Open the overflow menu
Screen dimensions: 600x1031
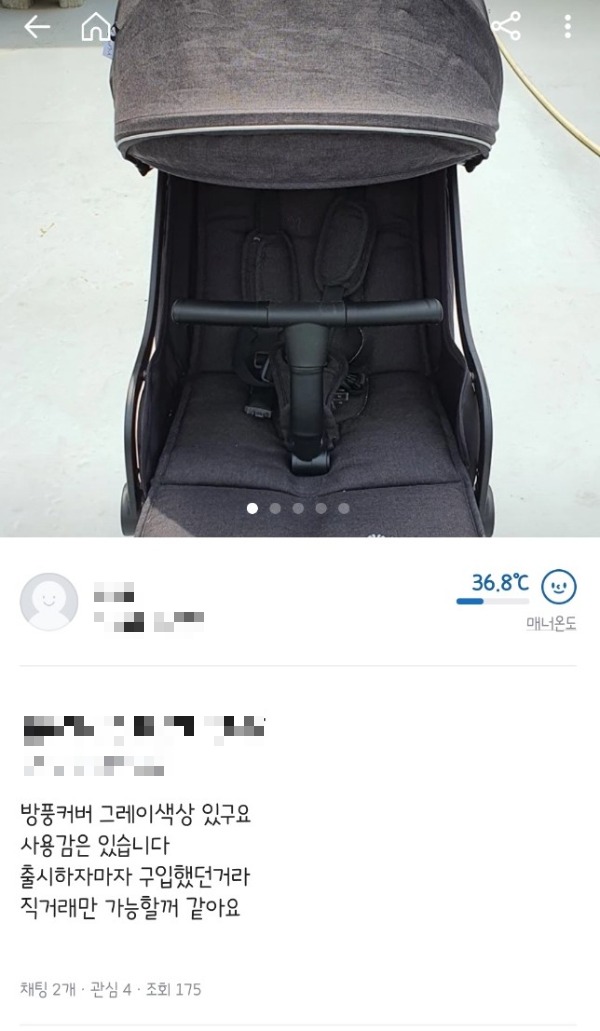tap(567, 27)
